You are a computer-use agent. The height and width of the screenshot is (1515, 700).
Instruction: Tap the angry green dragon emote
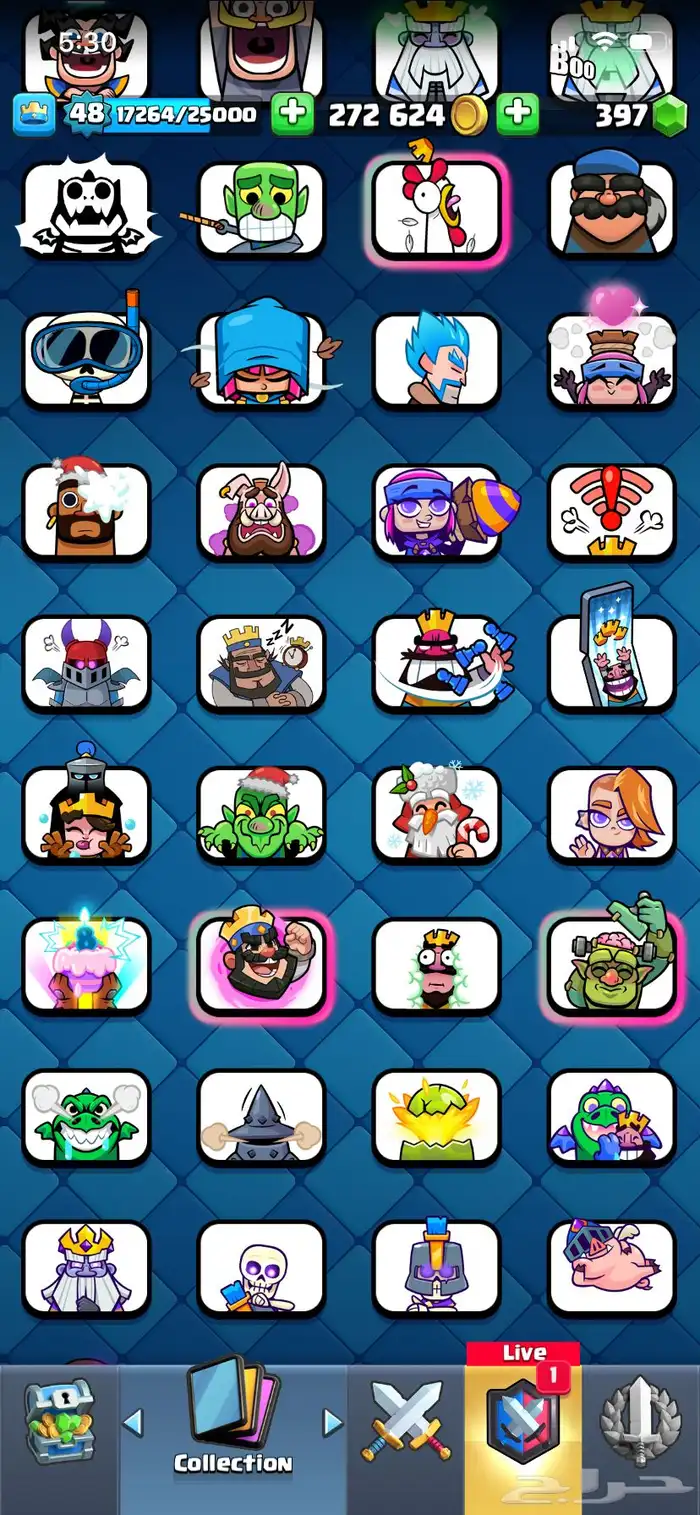coord(86,1116)
